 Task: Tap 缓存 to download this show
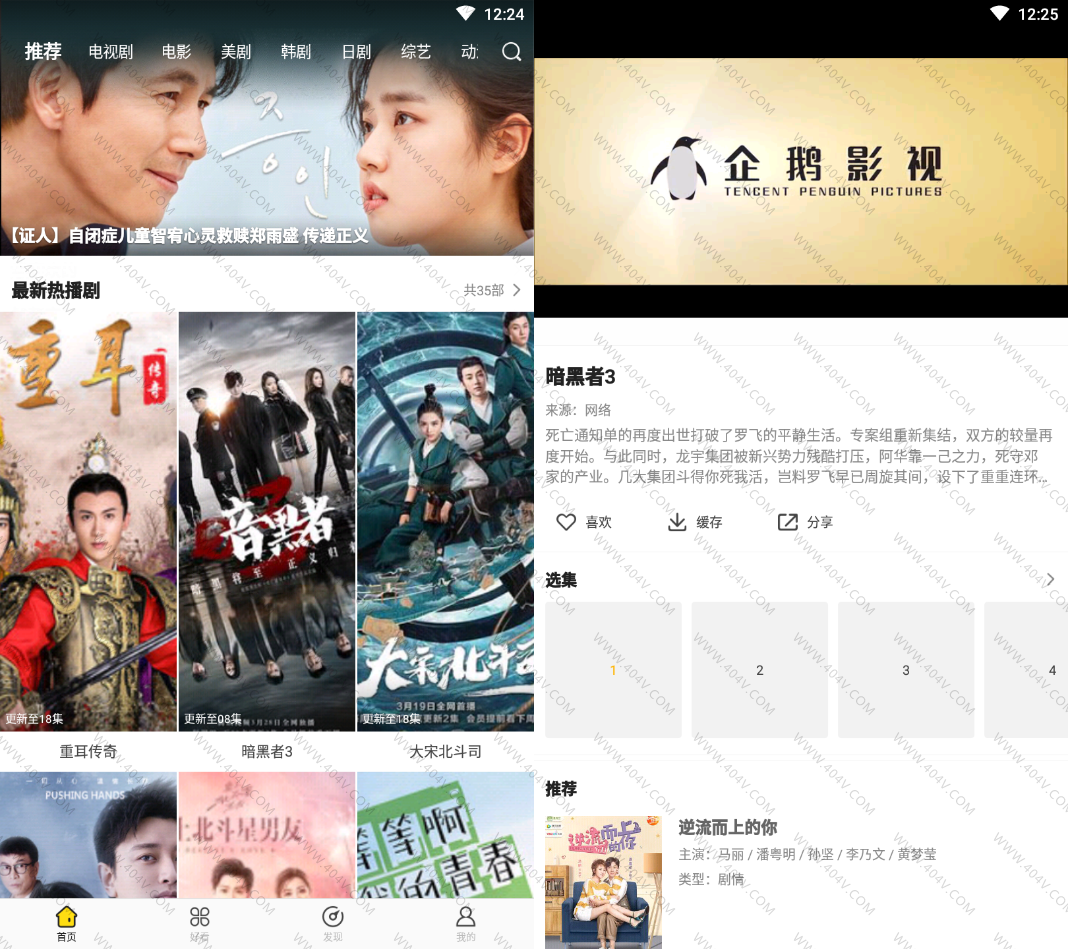pos(695,522)
